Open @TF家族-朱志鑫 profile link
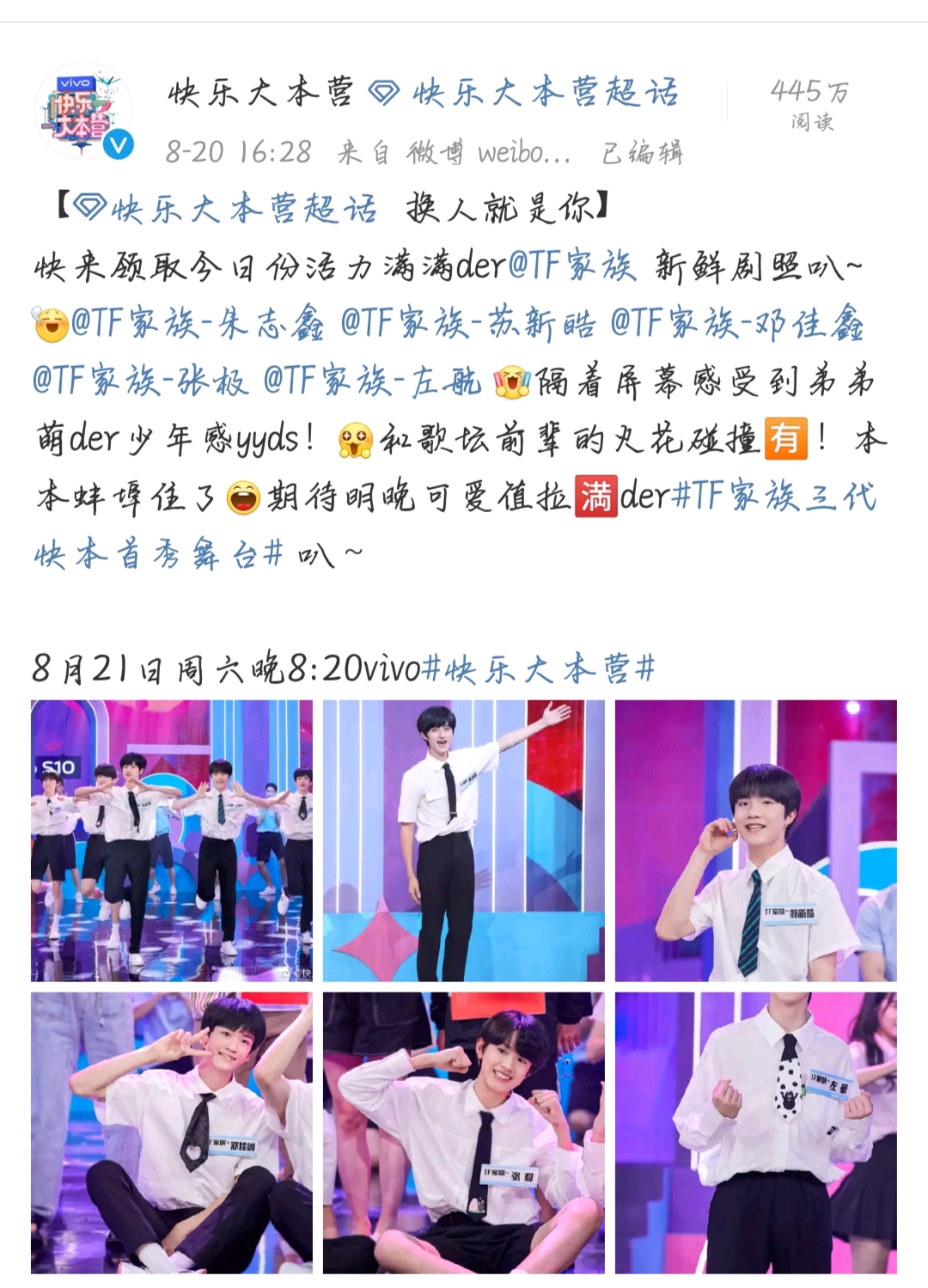928x1288 pixels. click(x=198, y=324)
